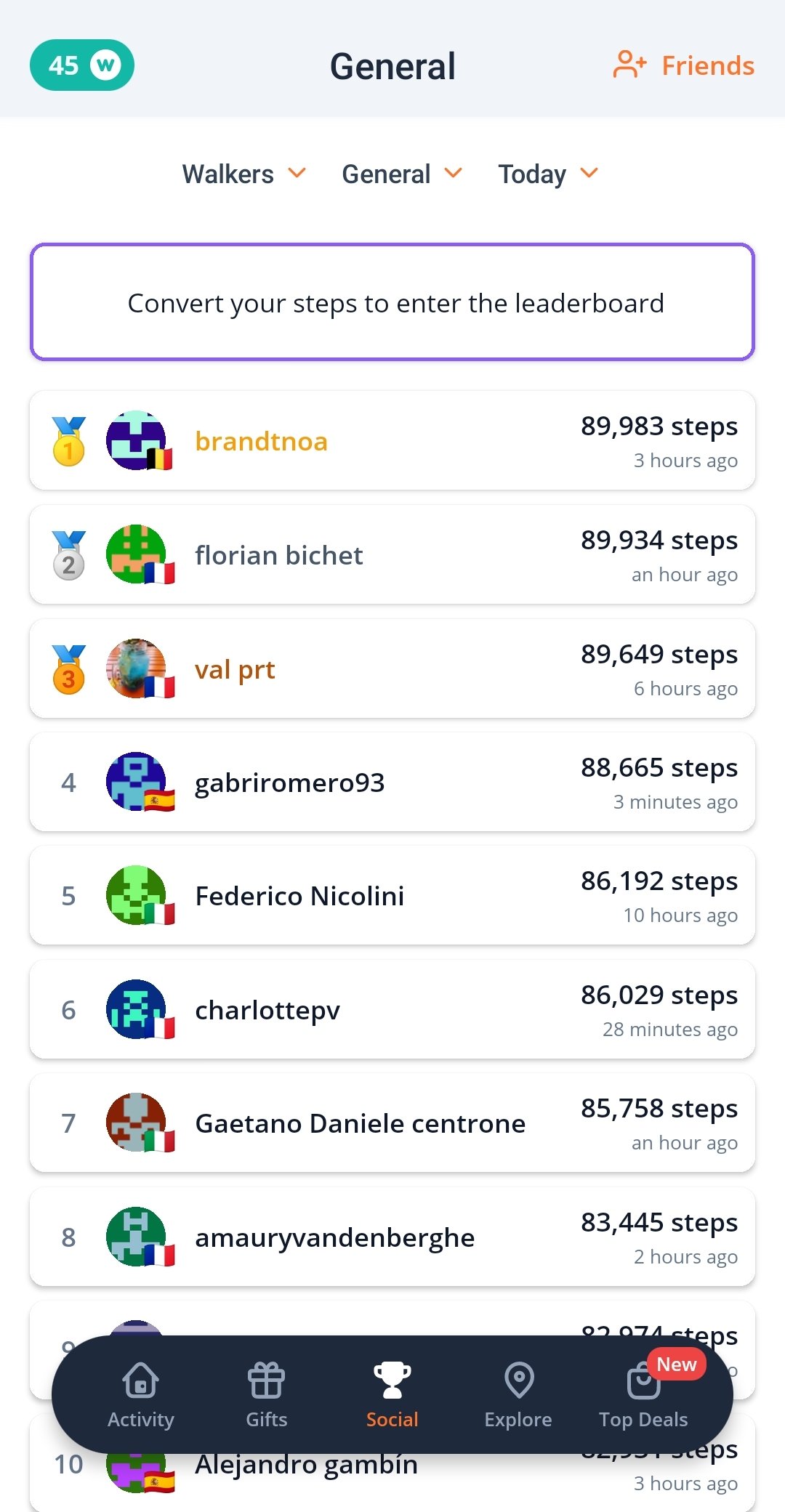The height and width of the screenshot is (1512, 785).
Task: Open charlottepv's leaderboard row
Action: 392,1010
